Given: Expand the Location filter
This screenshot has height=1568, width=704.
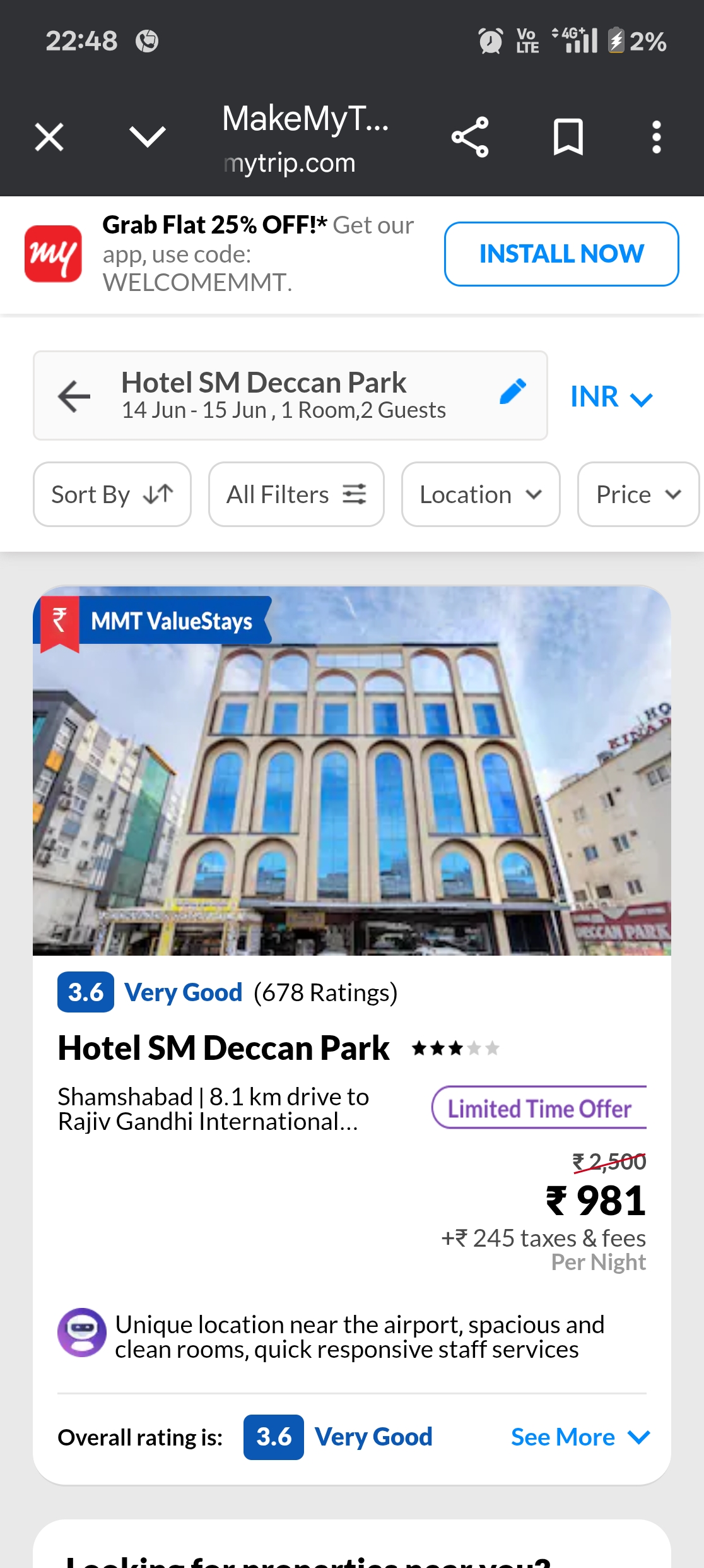Looking at the screenshot, I should point(480,494).
